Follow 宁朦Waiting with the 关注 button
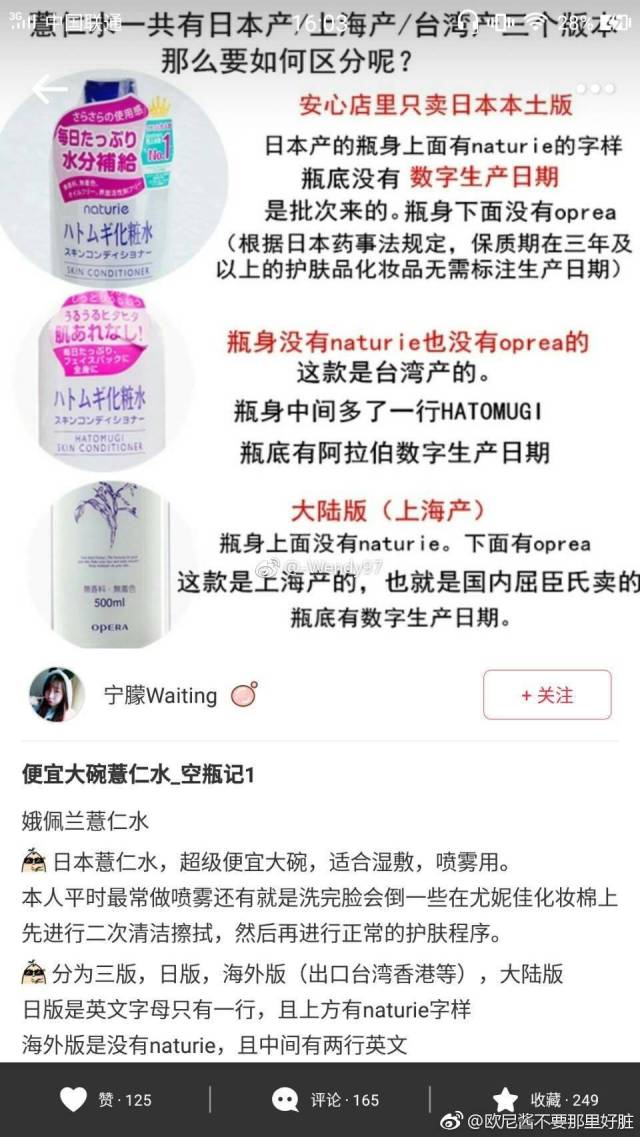This screenshot has width=640, height=1137. [x=547, y=695]
